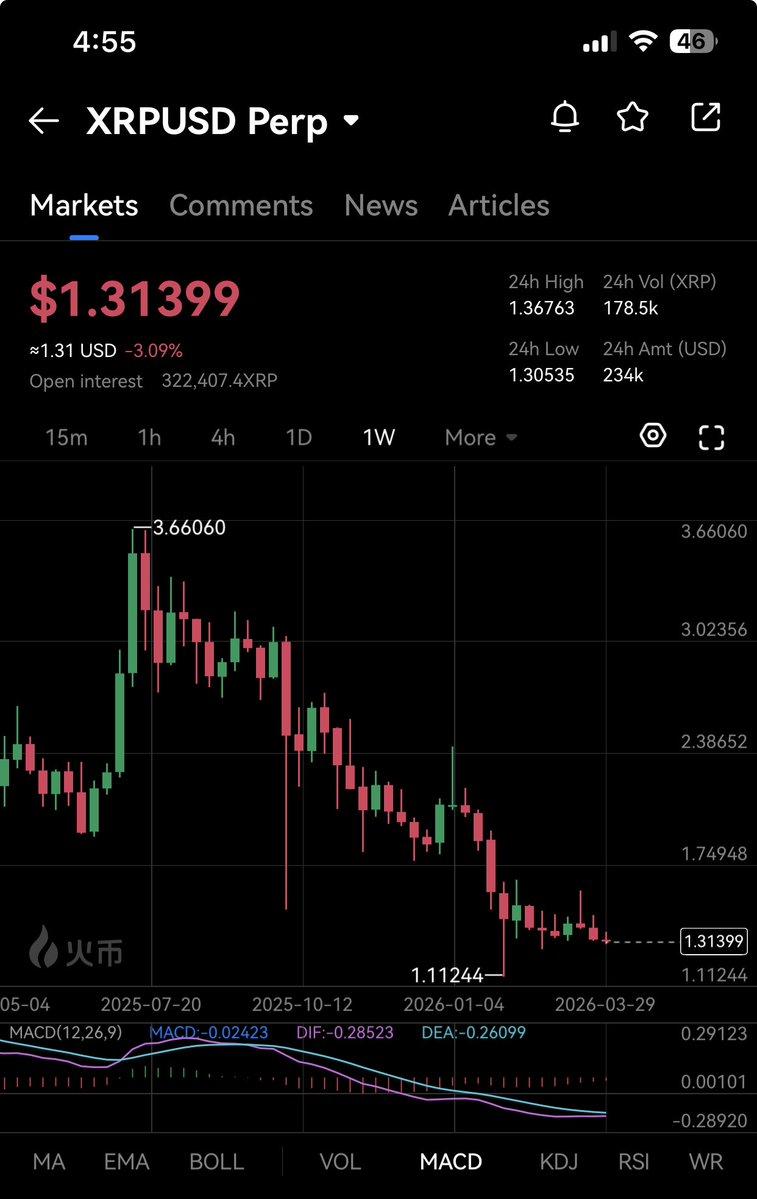The width and height of the screenshot is (757, 1199).
Task: Show the 1D chart interval
Action: coord(299,437)
